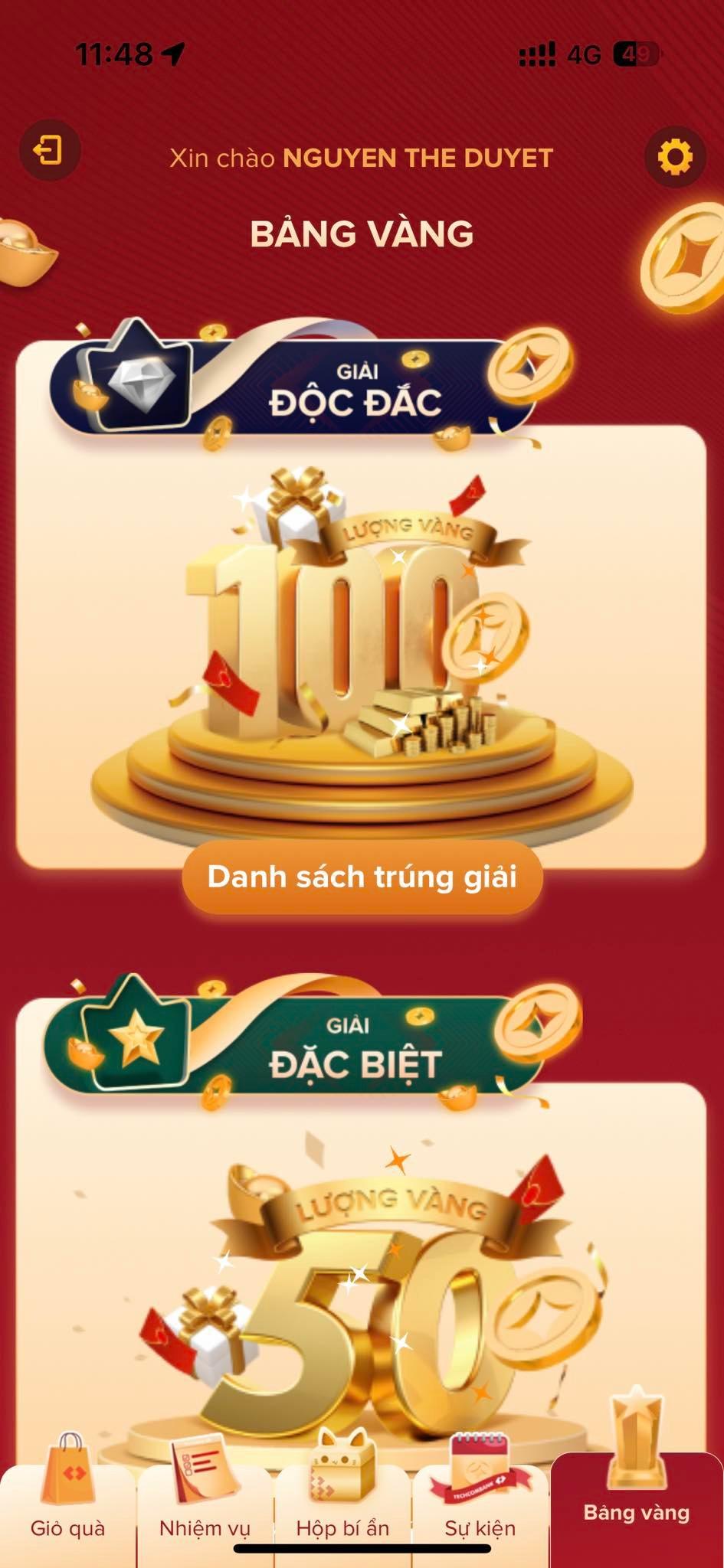Viewport: 724px width, 1568px height.
Task: Open Danh sách trúng giải winners list
Action: tap(362, 877)
